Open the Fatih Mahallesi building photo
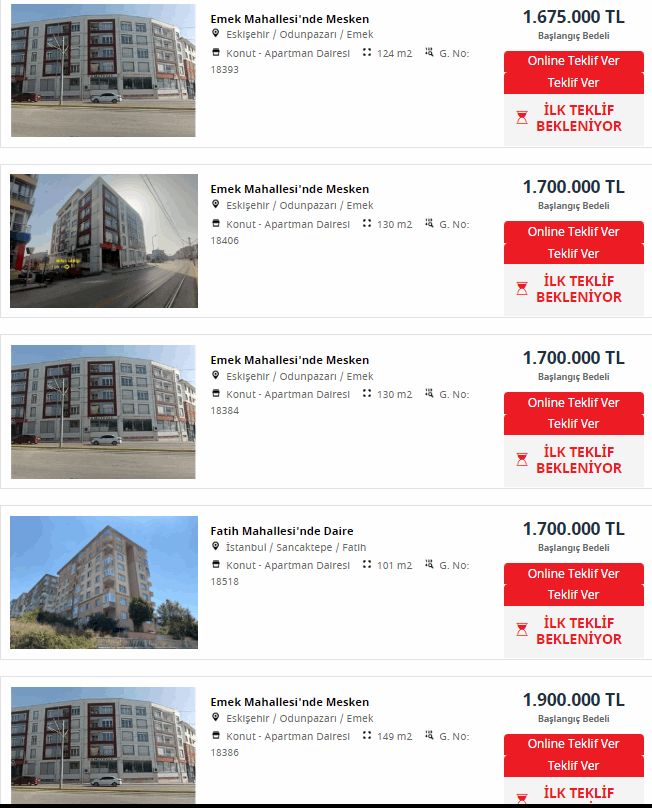Screen dimensions: 652x808 click(103, 583)
